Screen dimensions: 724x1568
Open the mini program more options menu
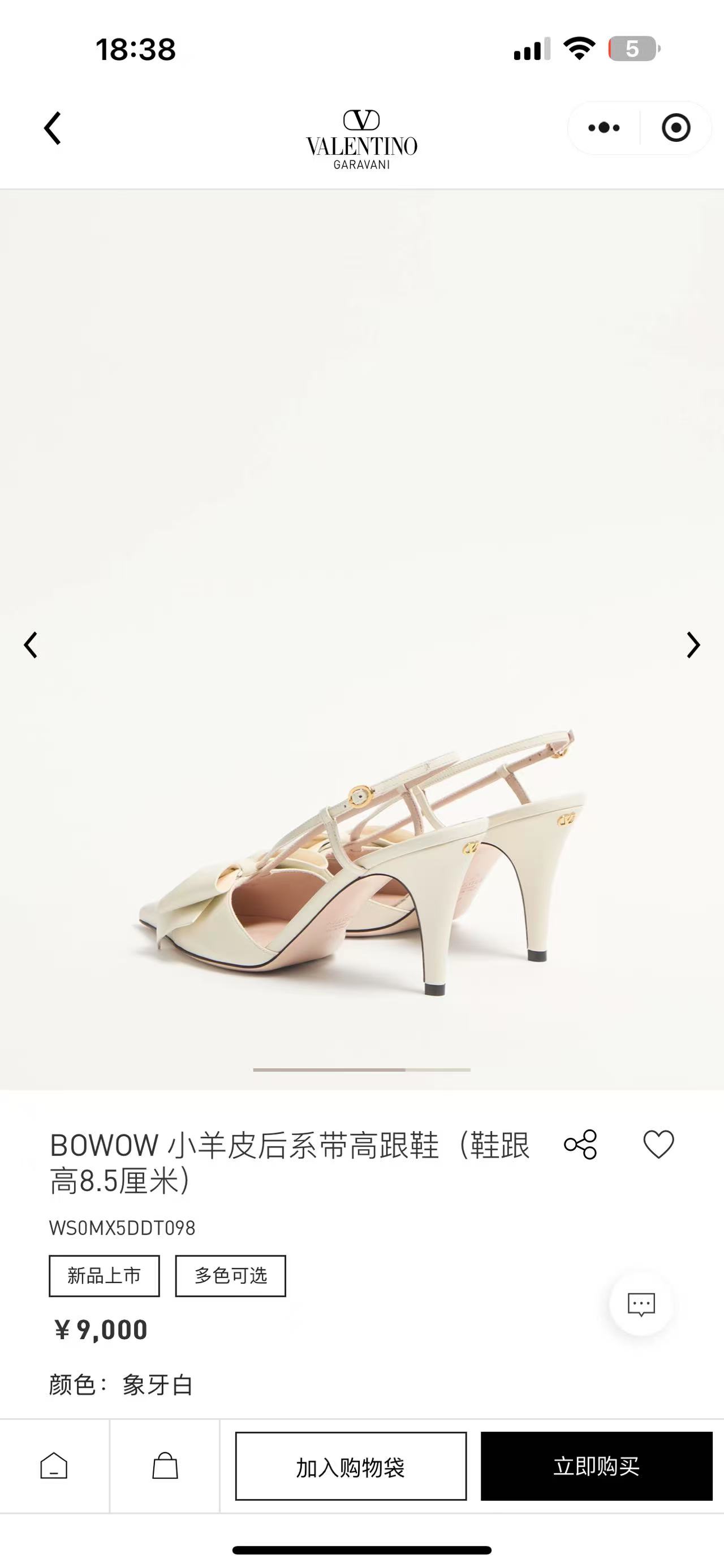pos(604,128)
